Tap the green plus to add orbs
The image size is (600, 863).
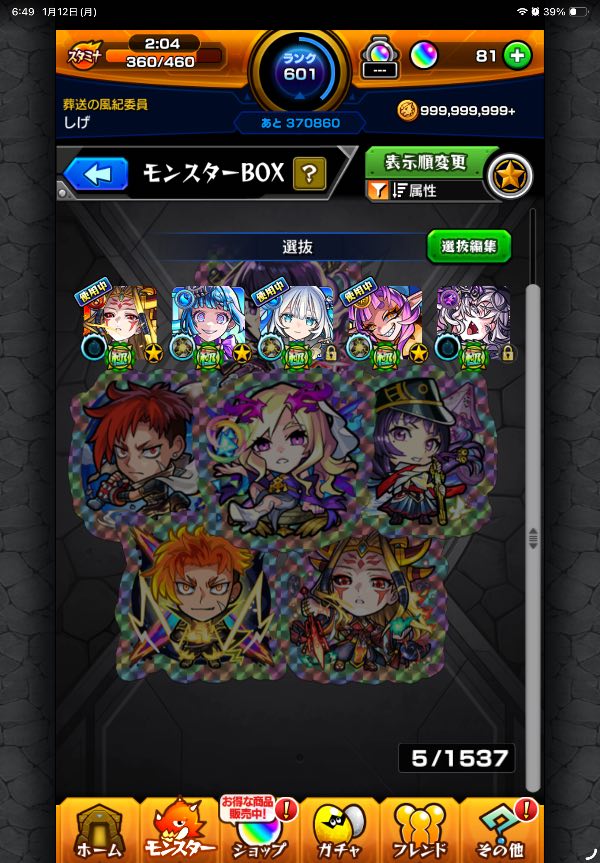point(517,56)
